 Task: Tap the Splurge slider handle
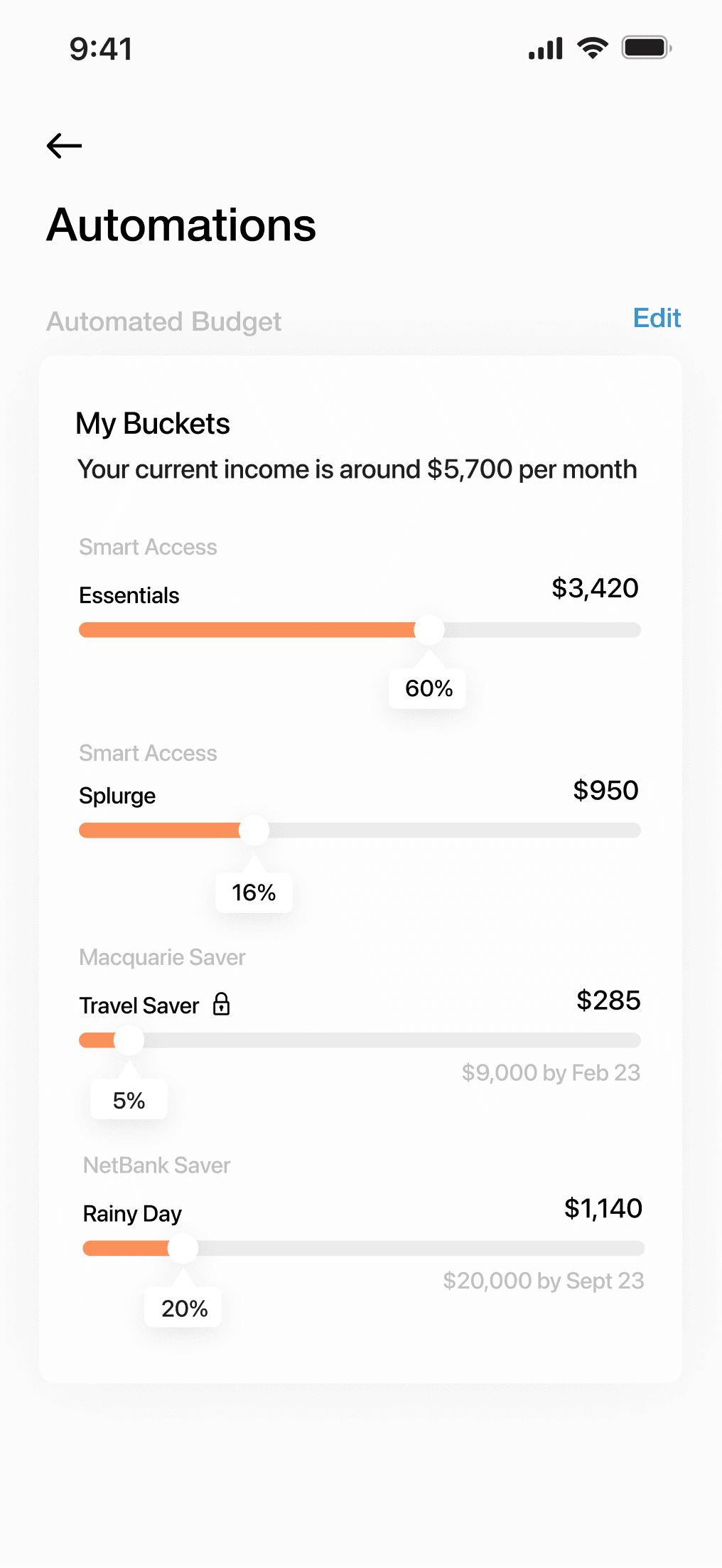coord(254,831)
